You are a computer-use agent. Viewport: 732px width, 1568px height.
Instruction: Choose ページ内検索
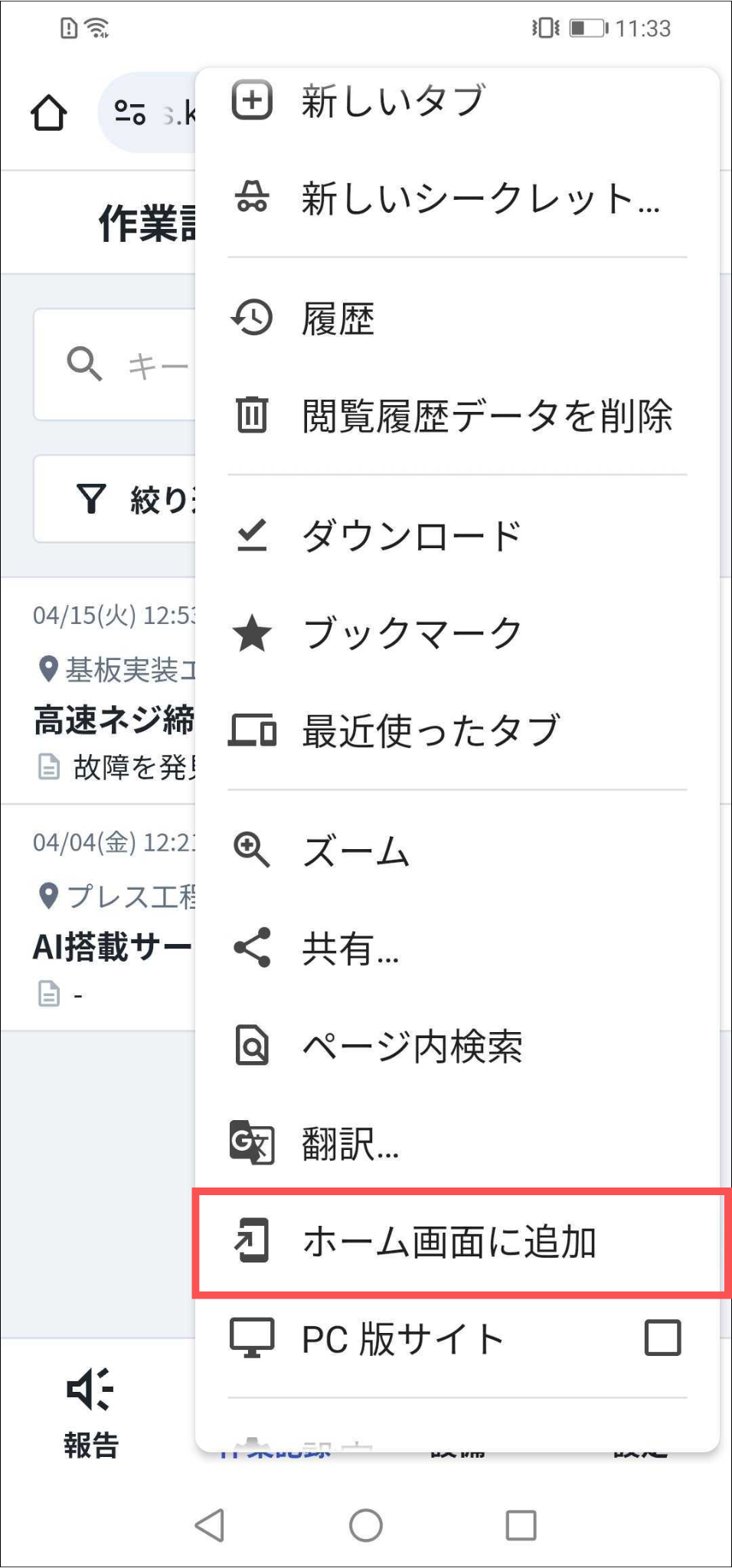(x=457, y=1047)
